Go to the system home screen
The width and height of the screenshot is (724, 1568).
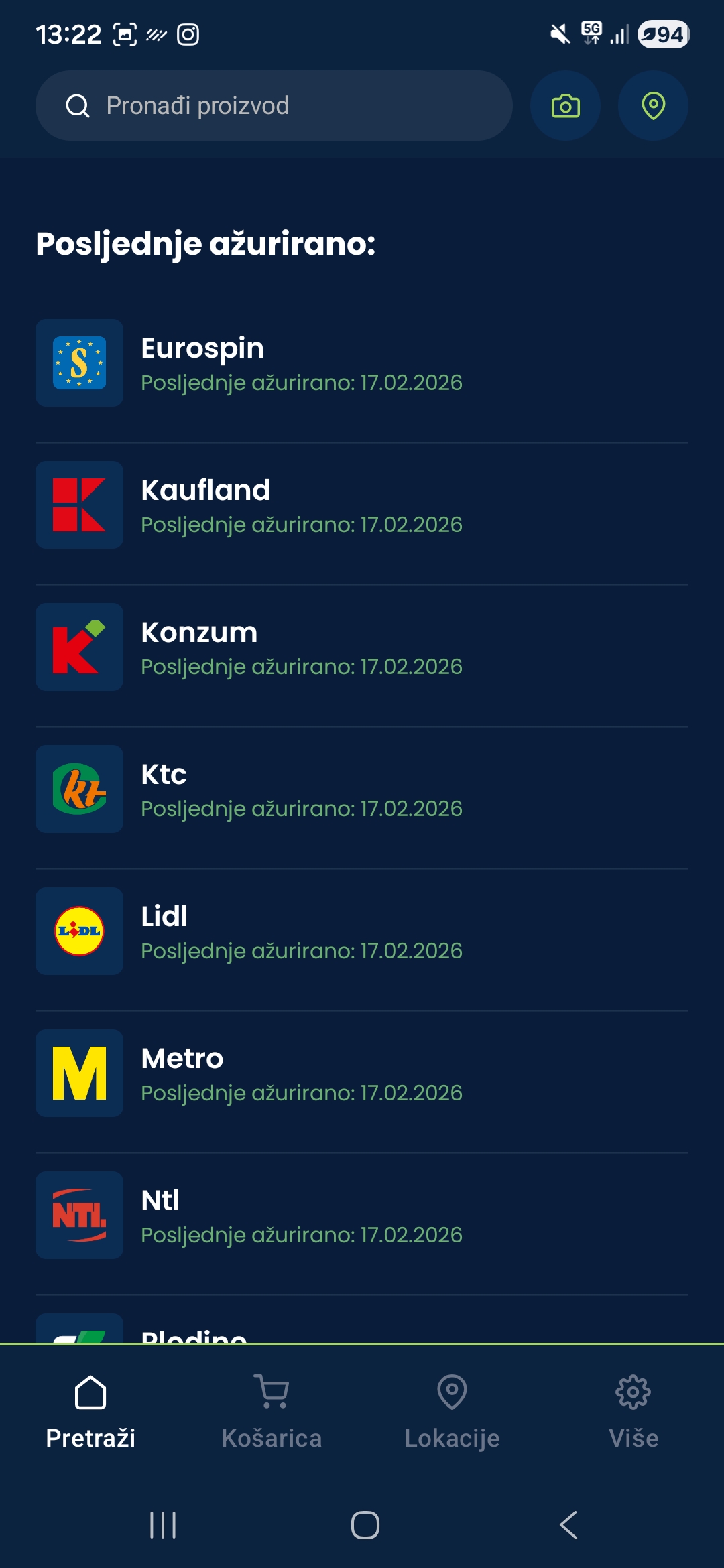[x=365, y=1525]
